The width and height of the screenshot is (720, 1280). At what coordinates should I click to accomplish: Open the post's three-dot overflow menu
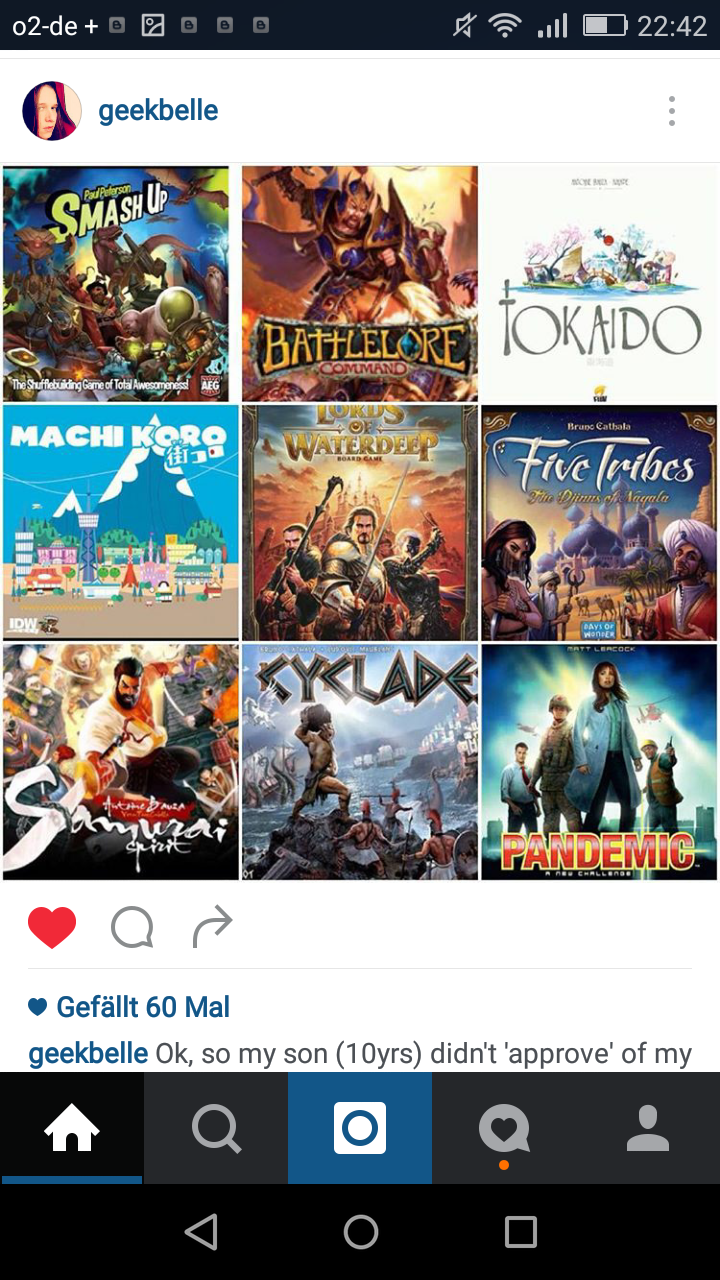tap(672, 111)
